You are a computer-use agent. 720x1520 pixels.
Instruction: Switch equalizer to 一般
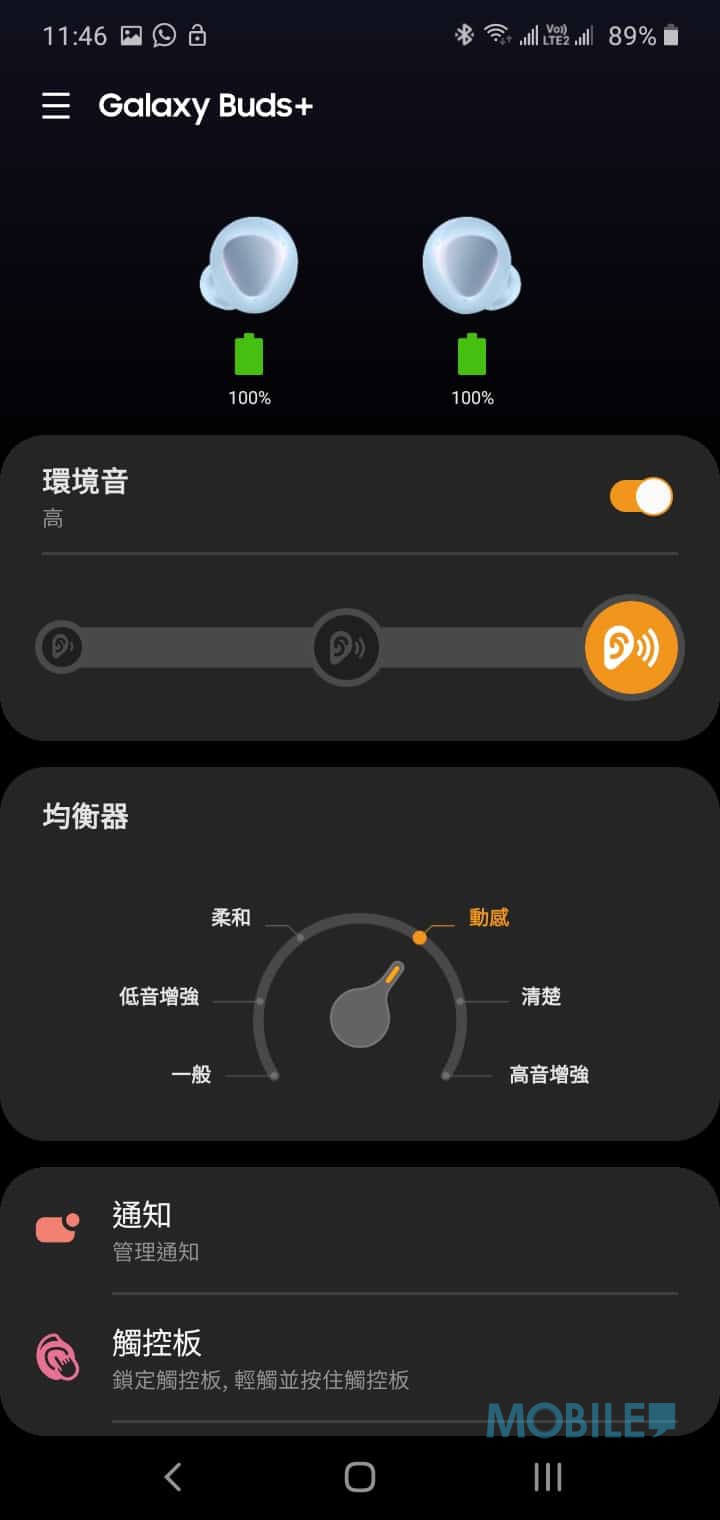(x=192, y=1075)
